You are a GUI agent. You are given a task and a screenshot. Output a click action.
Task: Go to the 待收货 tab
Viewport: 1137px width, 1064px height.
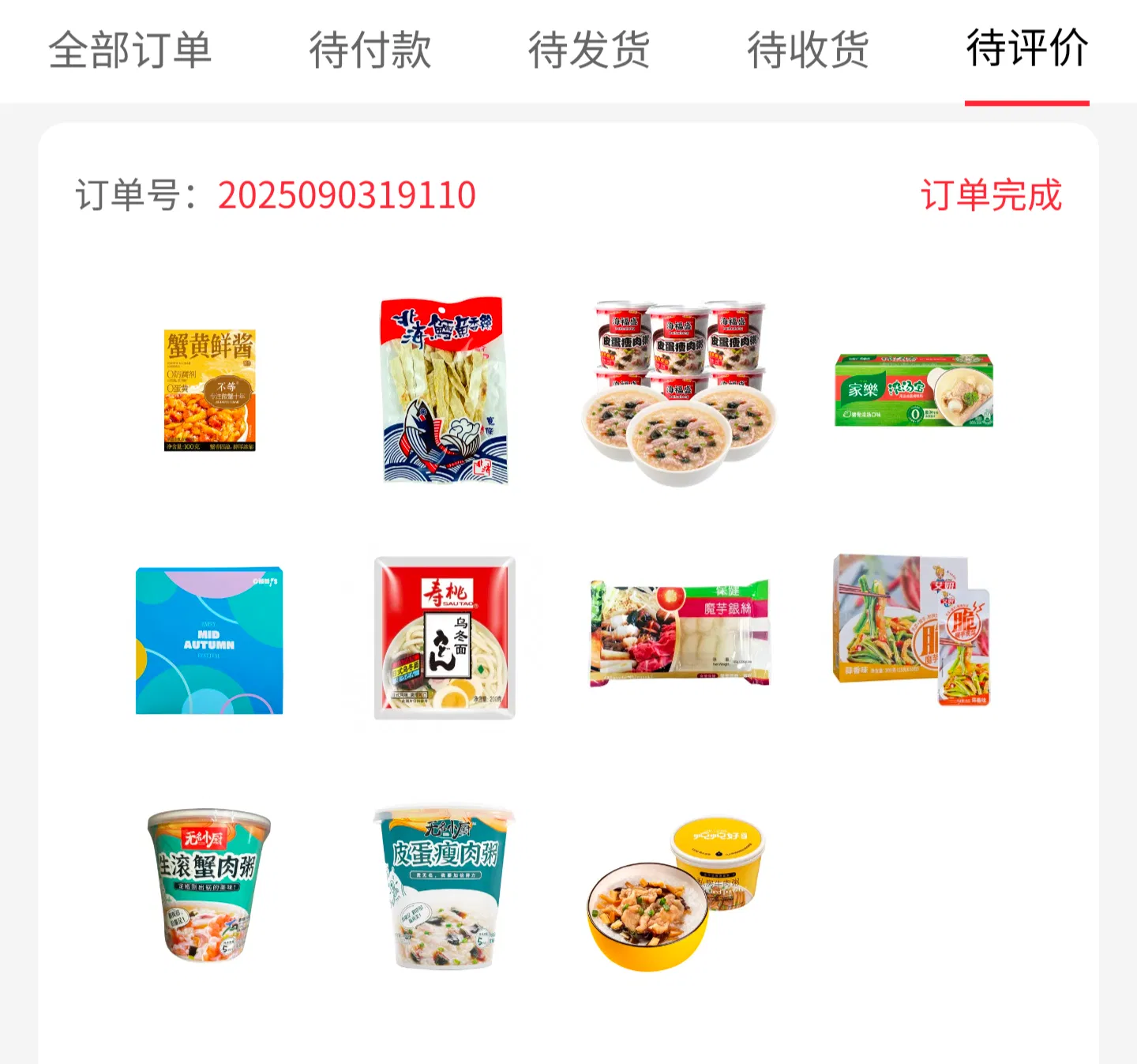pyautogui.click(x=808, y=50)
